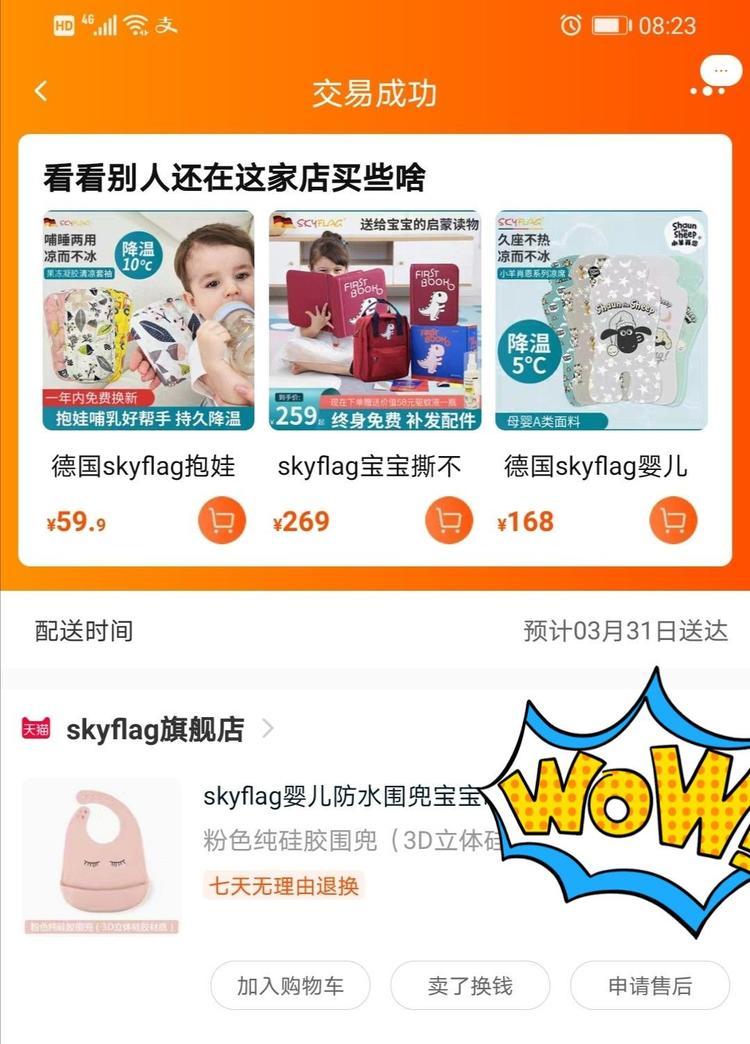Screen dimensions: 750x1044
Task: View the skyflag宝宝撕不 book product
Action: [374, 320]
